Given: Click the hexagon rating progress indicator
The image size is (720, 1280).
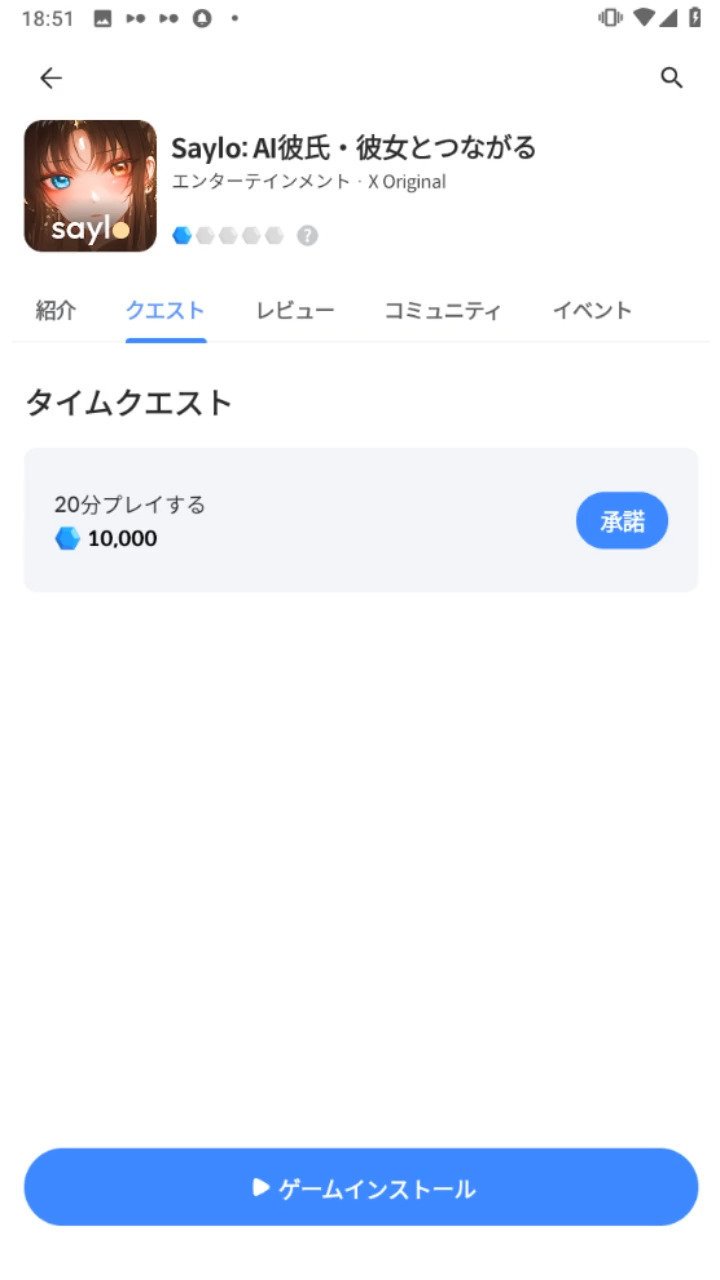Looking at the screenshot, I should pos(228,235).
